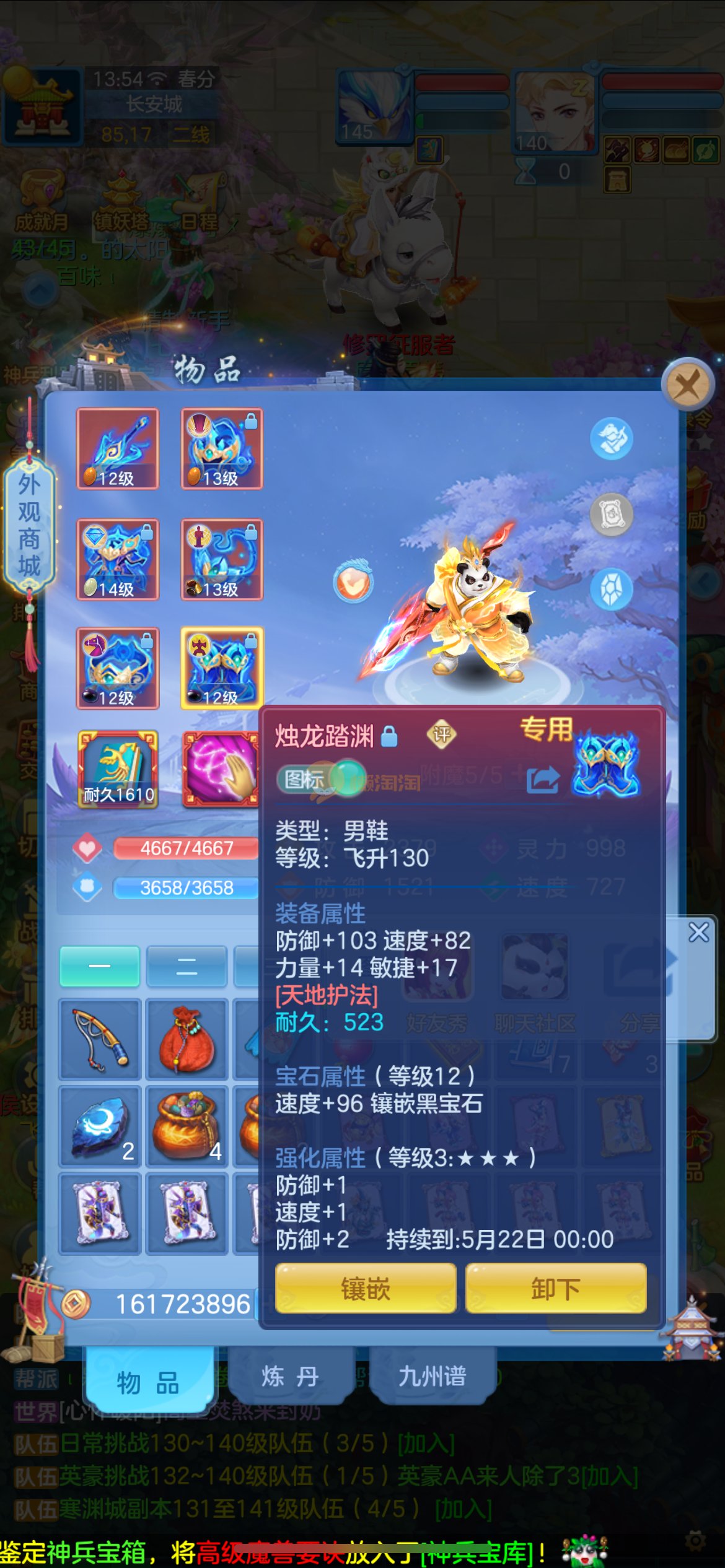The height and width of the screenshot is (1568, 725).
Task: Select the 物品 bottom tab
Action: 148,1381
